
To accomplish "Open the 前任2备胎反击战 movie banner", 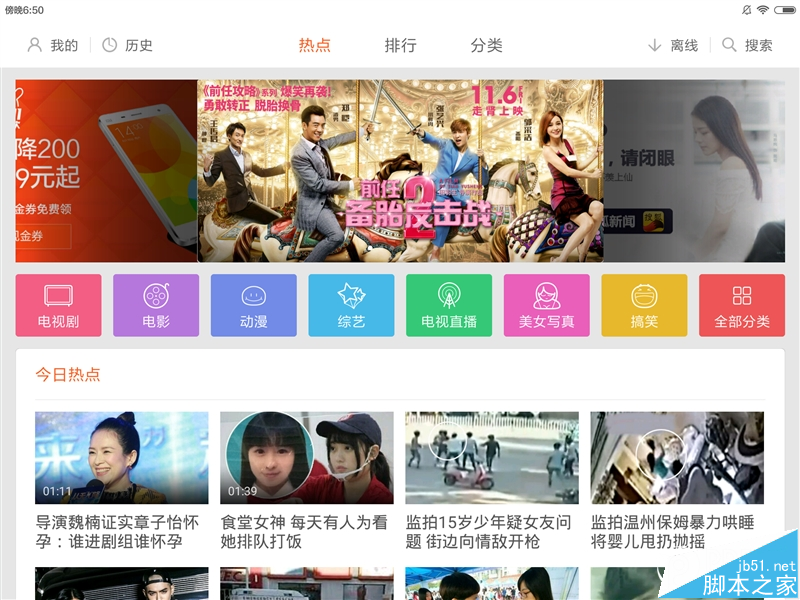I will pyautogui.click(x=400, y=171).
